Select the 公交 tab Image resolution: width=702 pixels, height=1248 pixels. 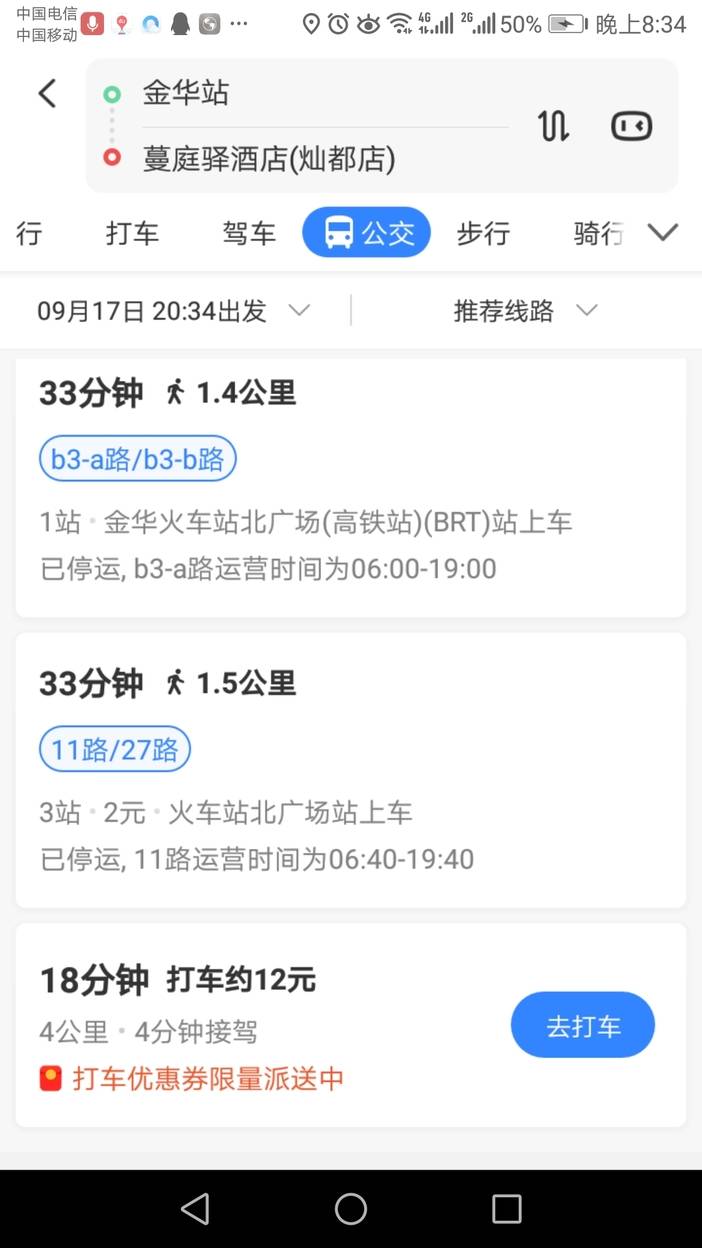(367, 233)
